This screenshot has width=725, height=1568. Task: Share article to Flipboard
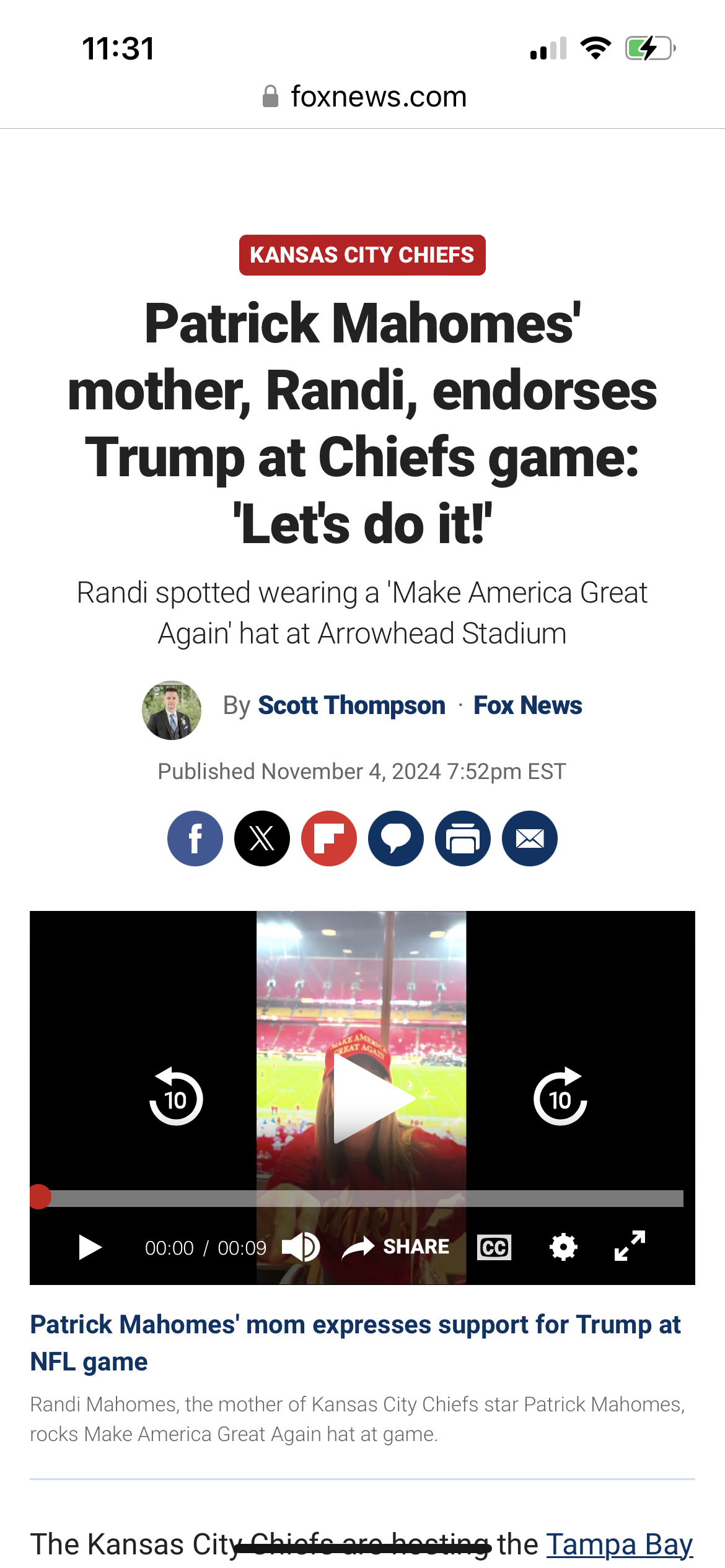click(x=329, y=838)
